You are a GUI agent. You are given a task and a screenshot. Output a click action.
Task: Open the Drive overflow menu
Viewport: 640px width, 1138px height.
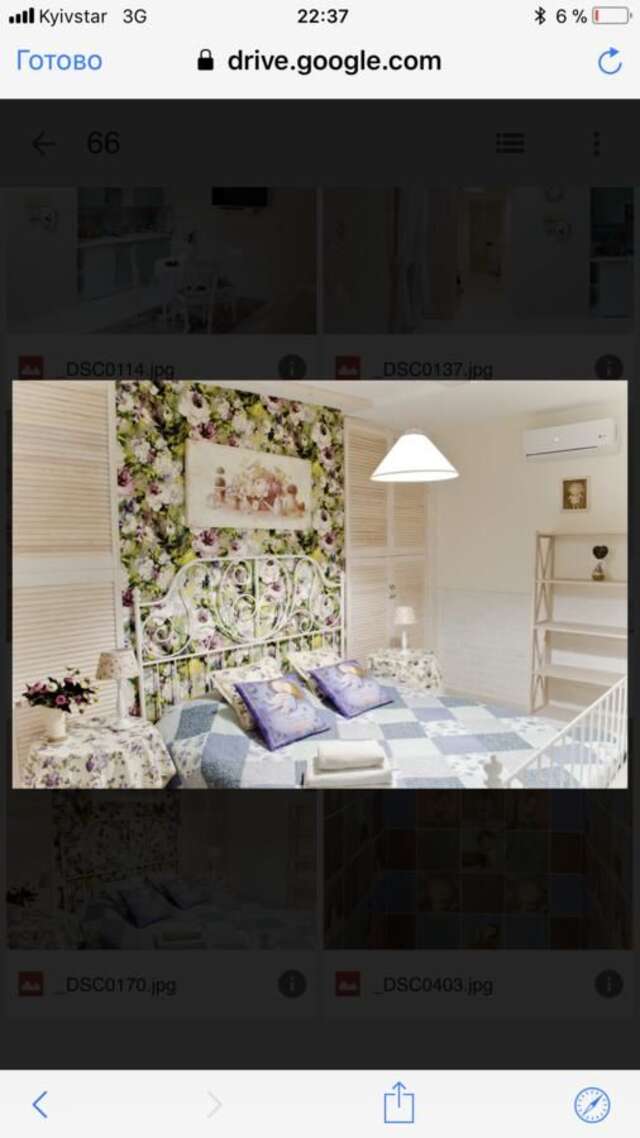point(597,144)
